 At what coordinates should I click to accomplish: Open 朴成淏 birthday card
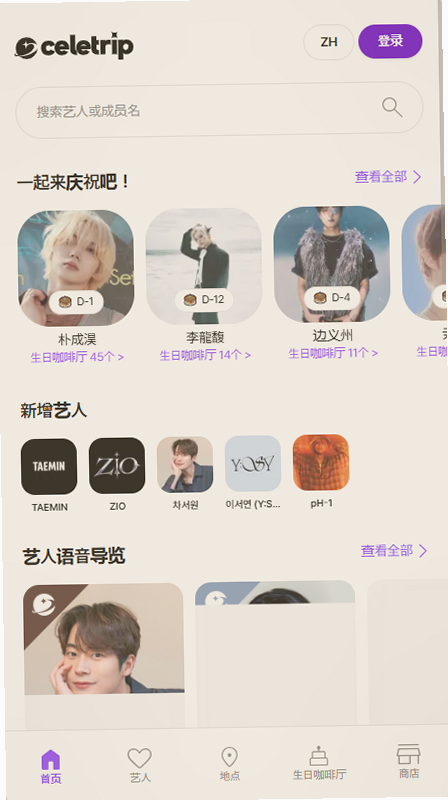click(x=76, y=268)
